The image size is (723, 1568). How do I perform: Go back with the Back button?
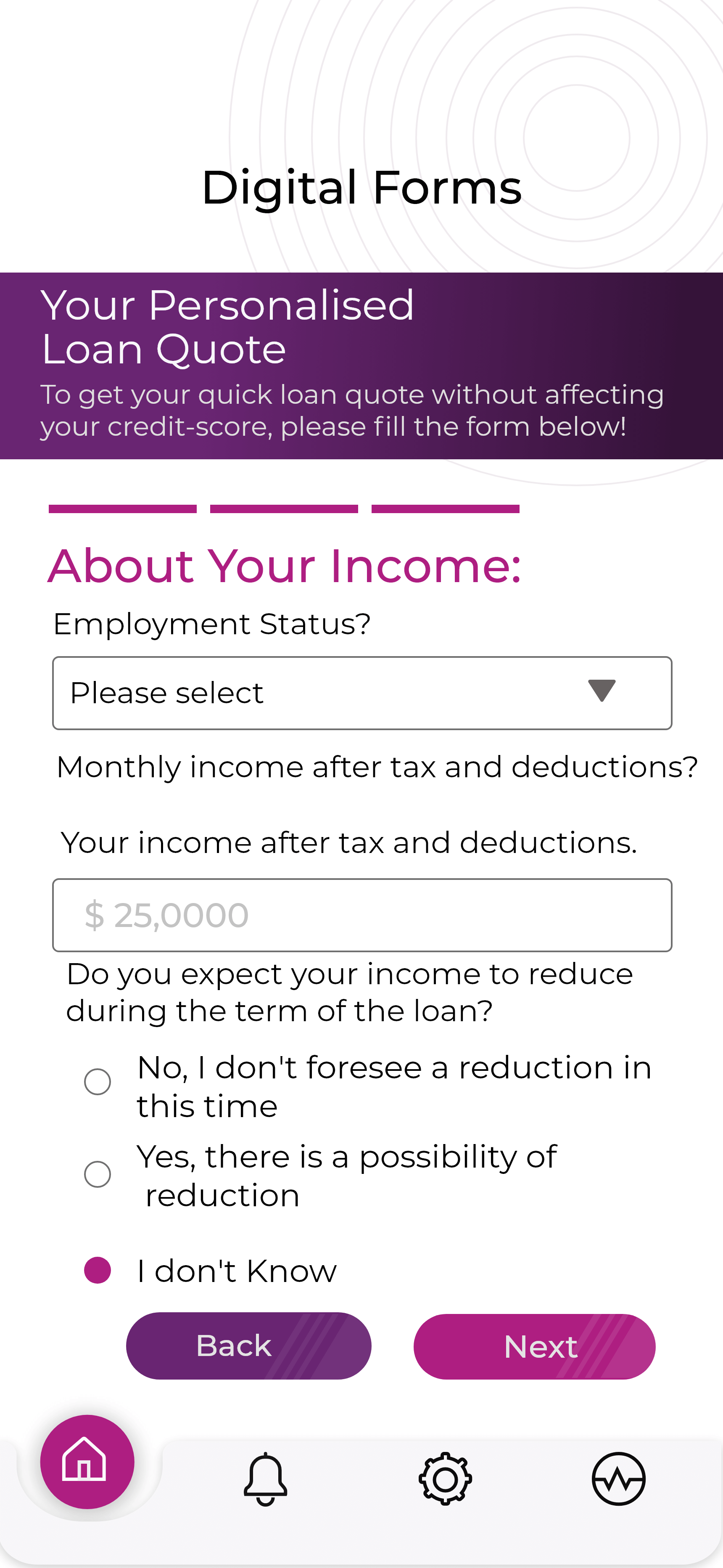248,1346
